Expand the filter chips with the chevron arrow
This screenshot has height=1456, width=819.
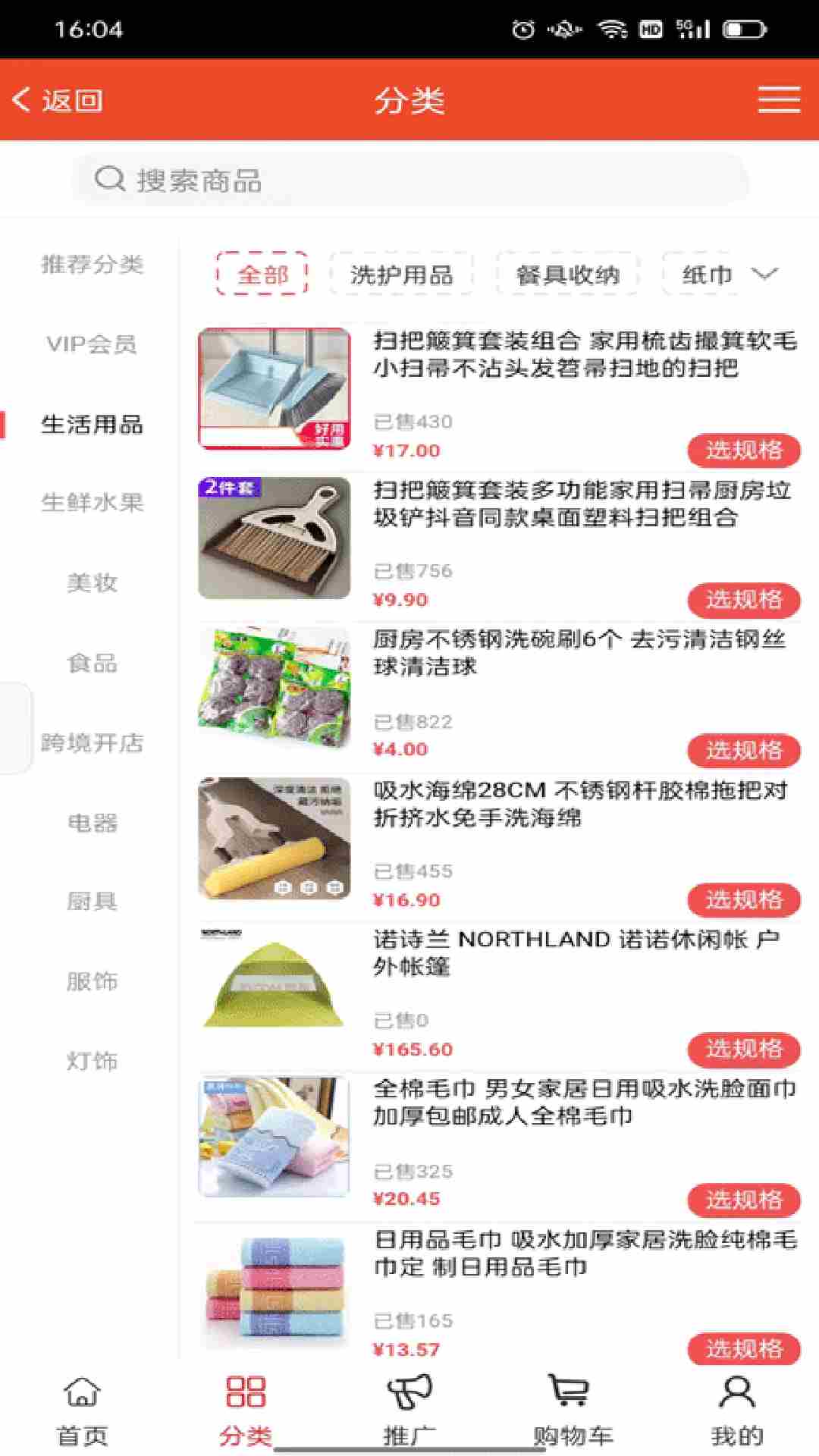[x=764, y=274]
